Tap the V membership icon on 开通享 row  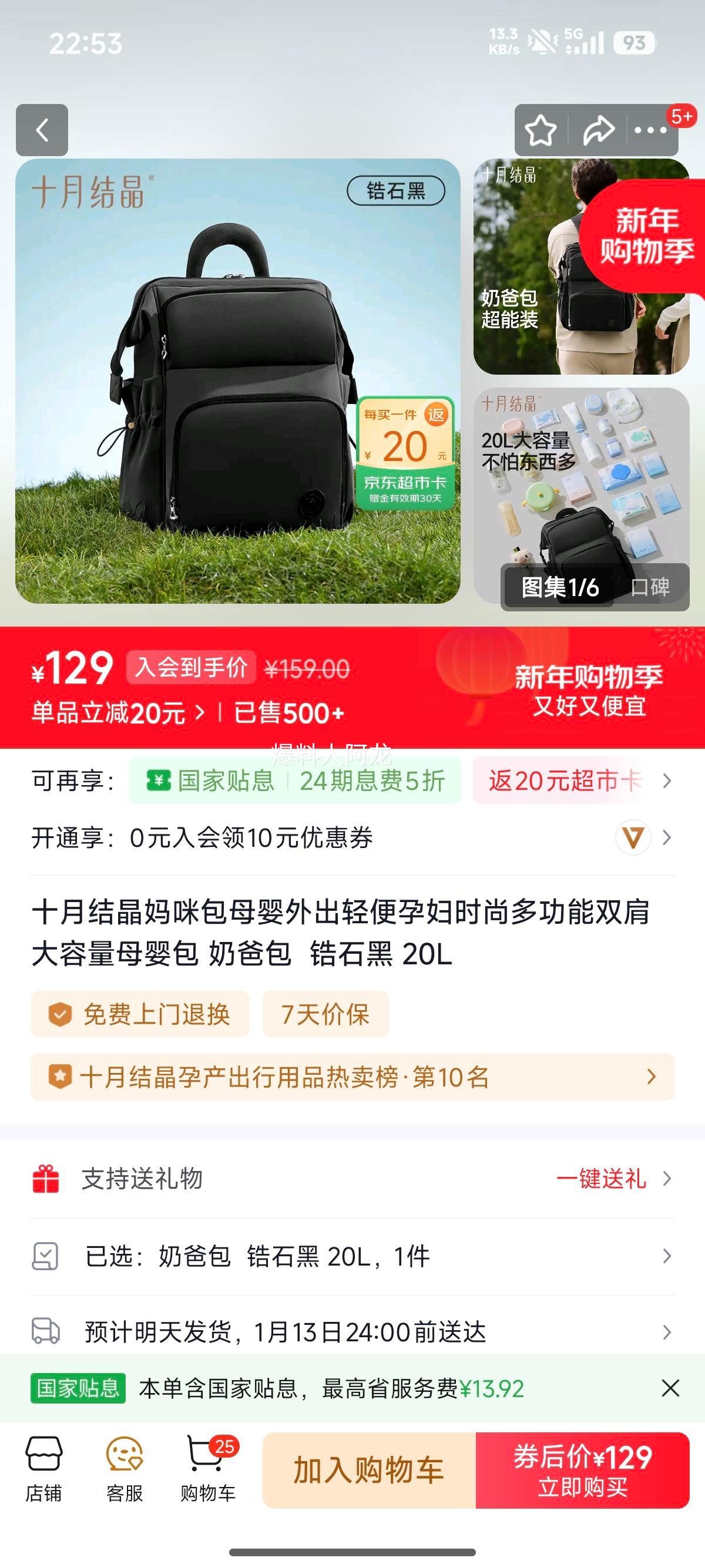tap(632, 836)
